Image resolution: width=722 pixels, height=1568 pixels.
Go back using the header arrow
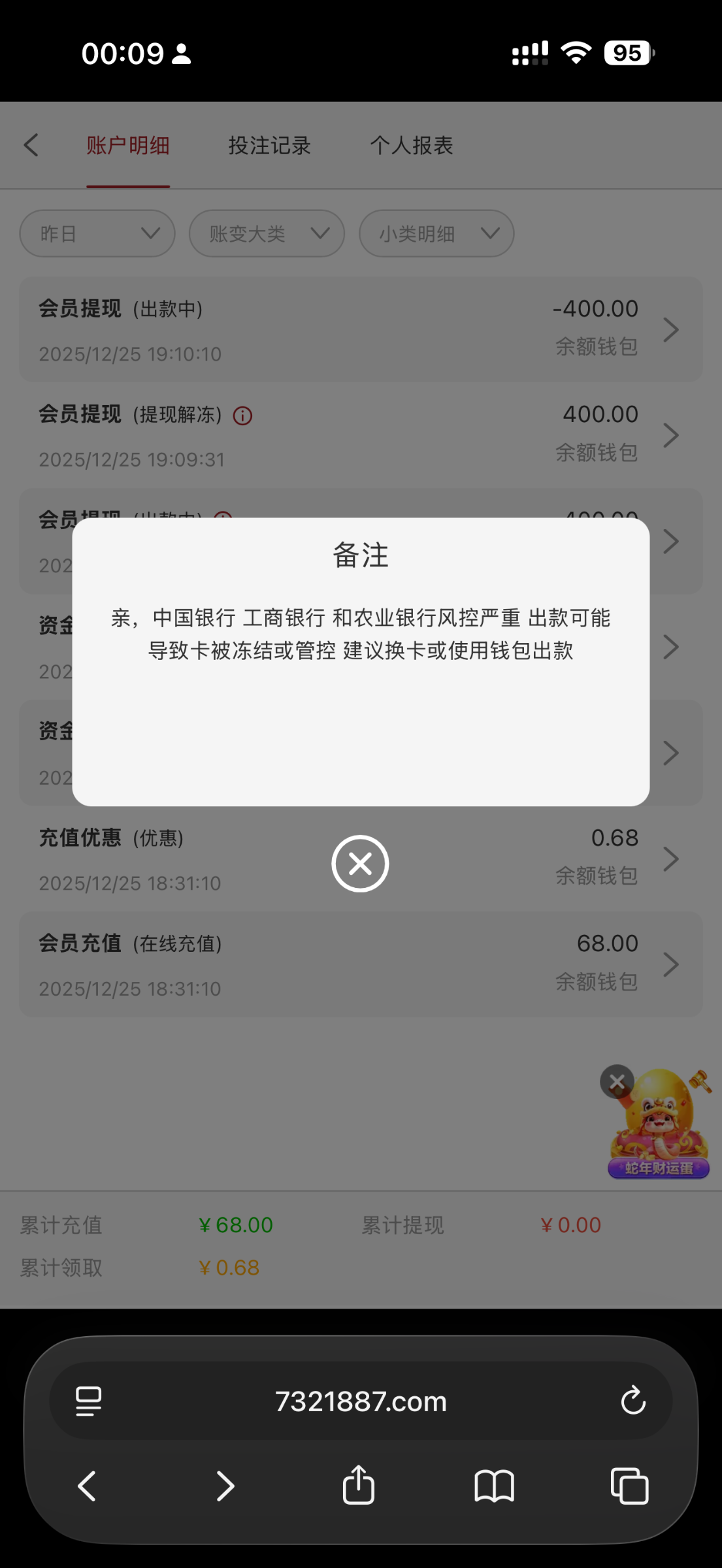(31, 145)
